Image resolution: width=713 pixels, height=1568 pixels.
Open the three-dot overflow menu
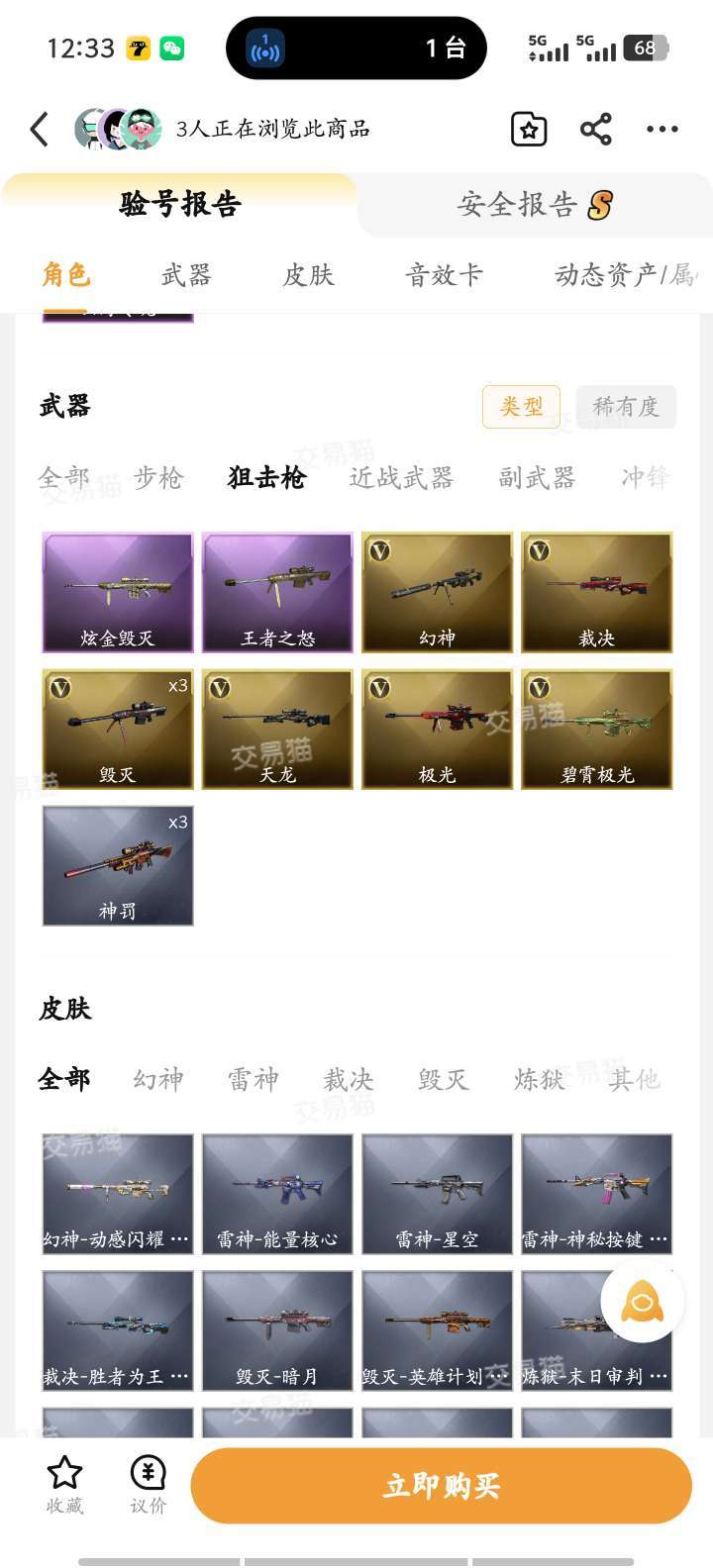pos(662,130)
